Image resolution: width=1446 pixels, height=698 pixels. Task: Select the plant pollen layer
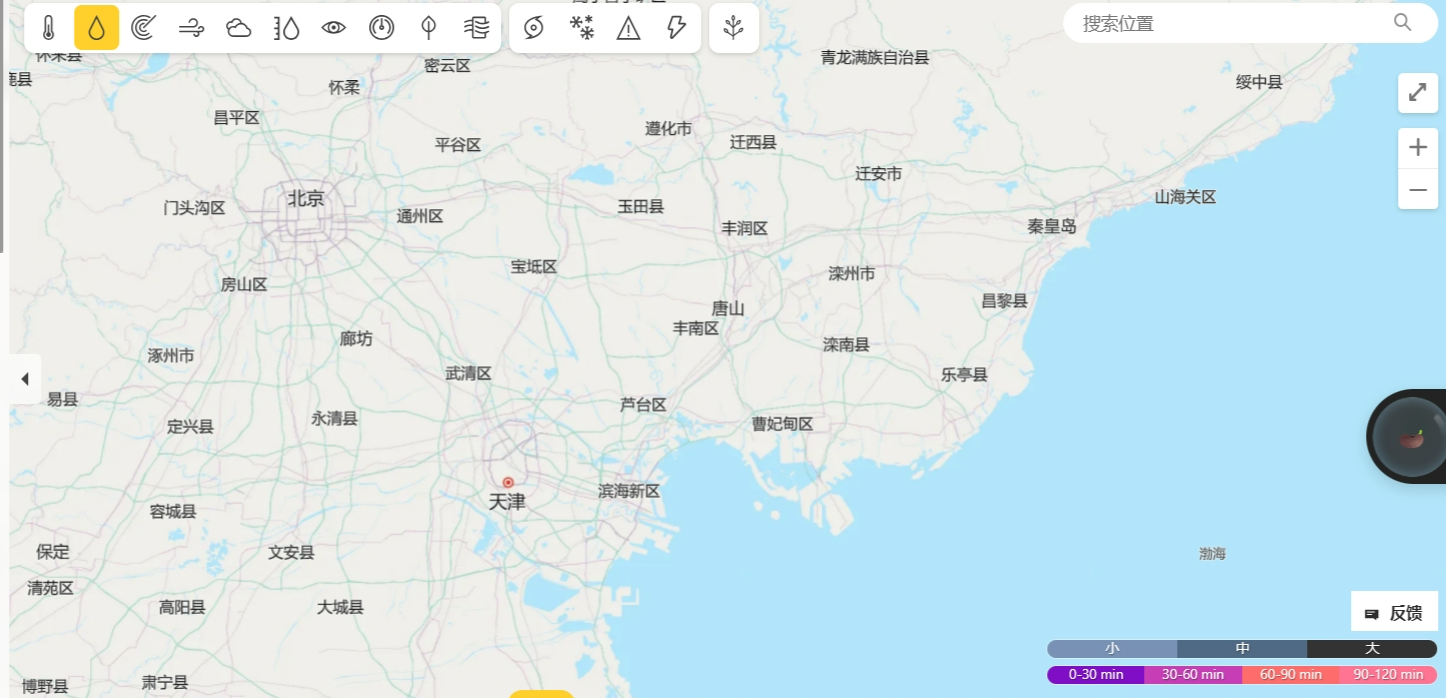[734, 28]
